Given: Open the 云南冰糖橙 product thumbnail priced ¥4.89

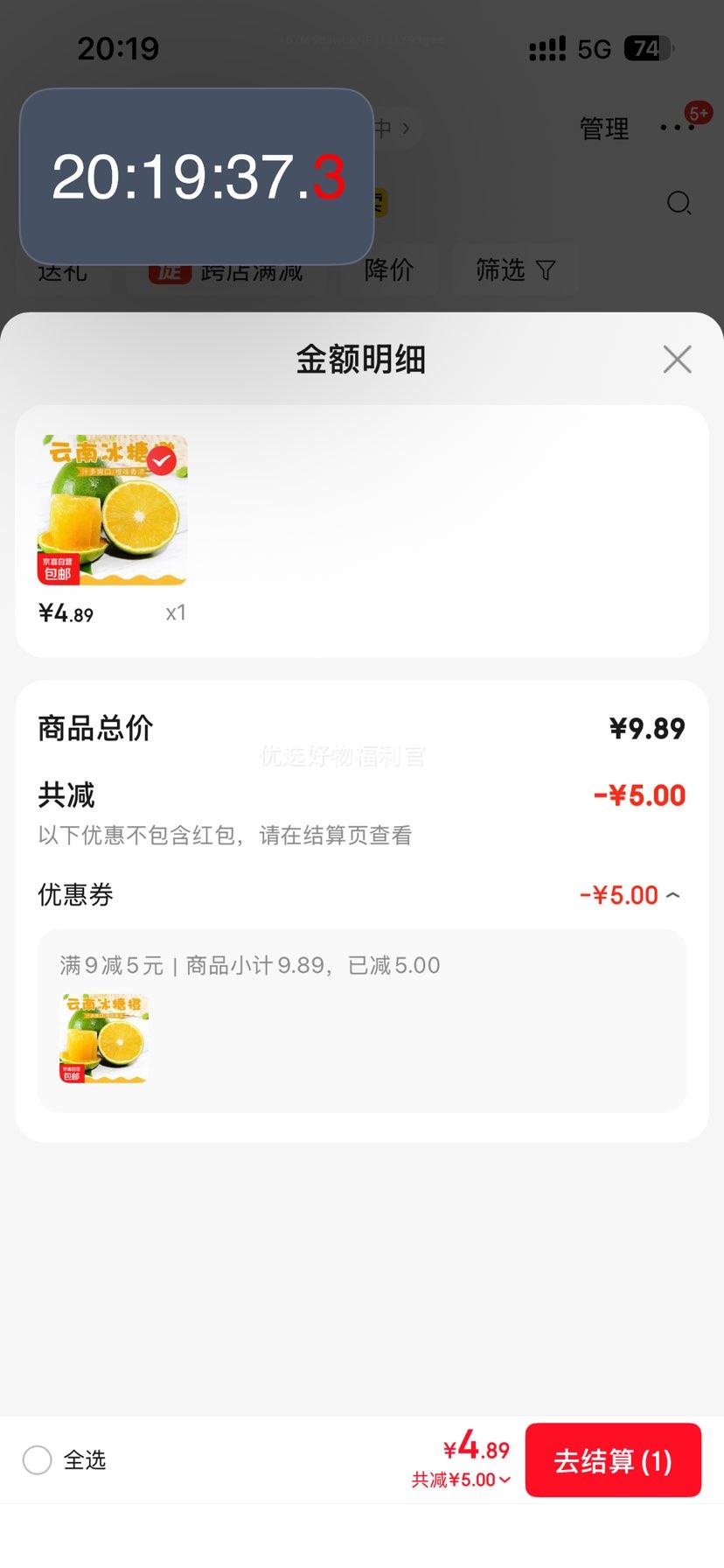Looking at the screenshot, I should tap(112, 510).
